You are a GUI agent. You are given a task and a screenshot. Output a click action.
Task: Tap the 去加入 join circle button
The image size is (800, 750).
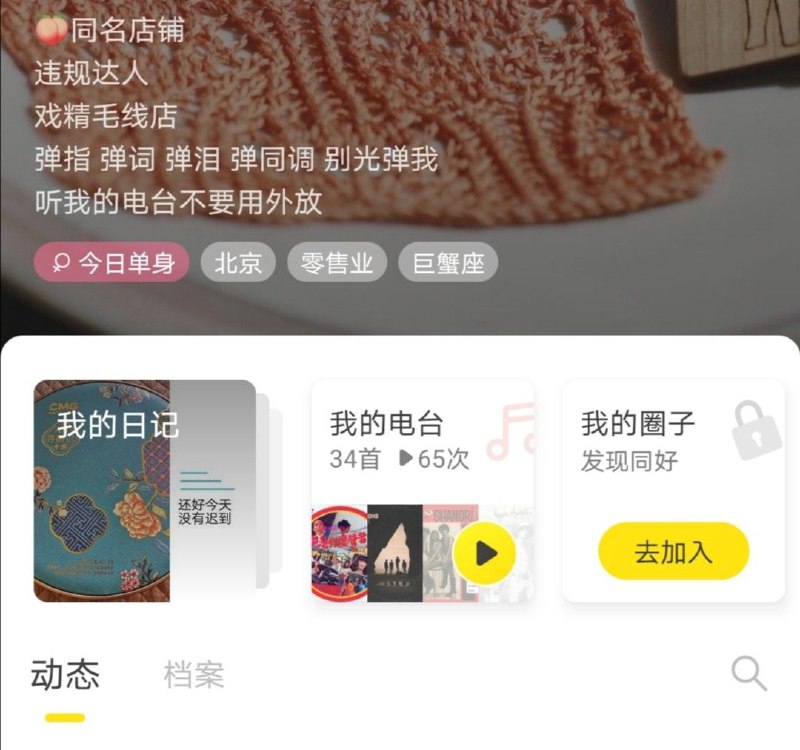[x=673, y=552]
